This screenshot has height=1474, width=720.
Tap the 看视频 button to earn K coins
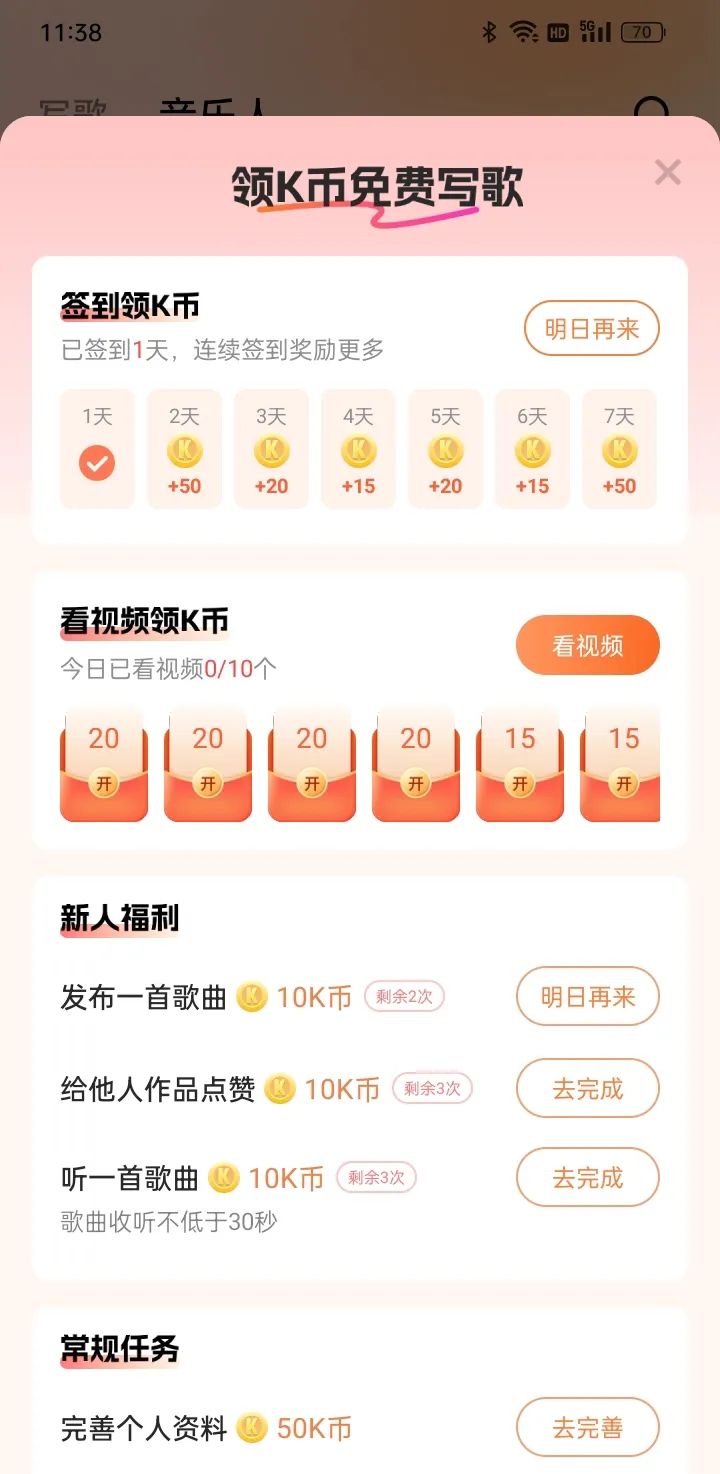[x=588, y=645]
